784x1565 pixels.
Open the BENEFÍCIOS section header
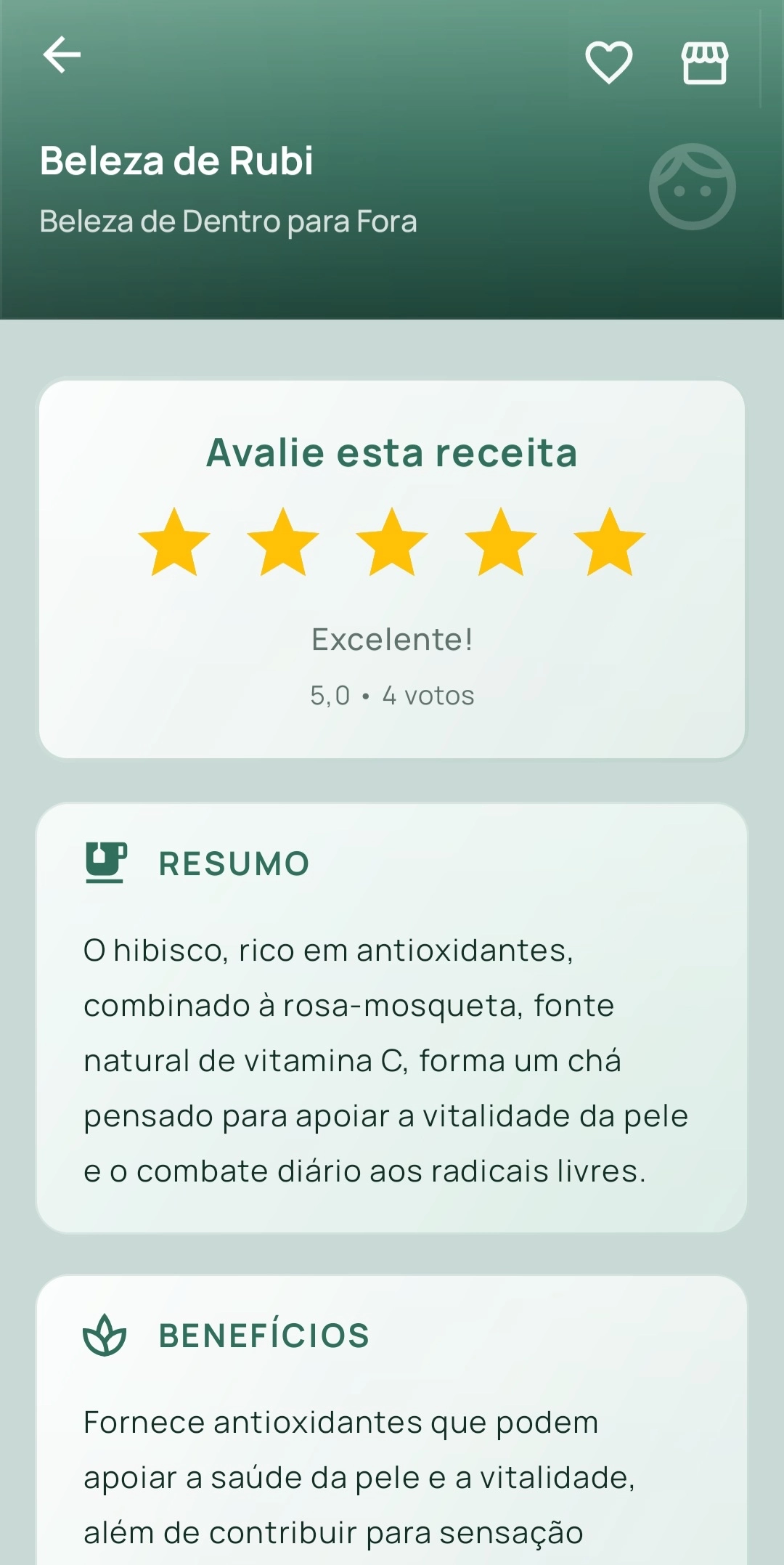(x=264, y=1335)
